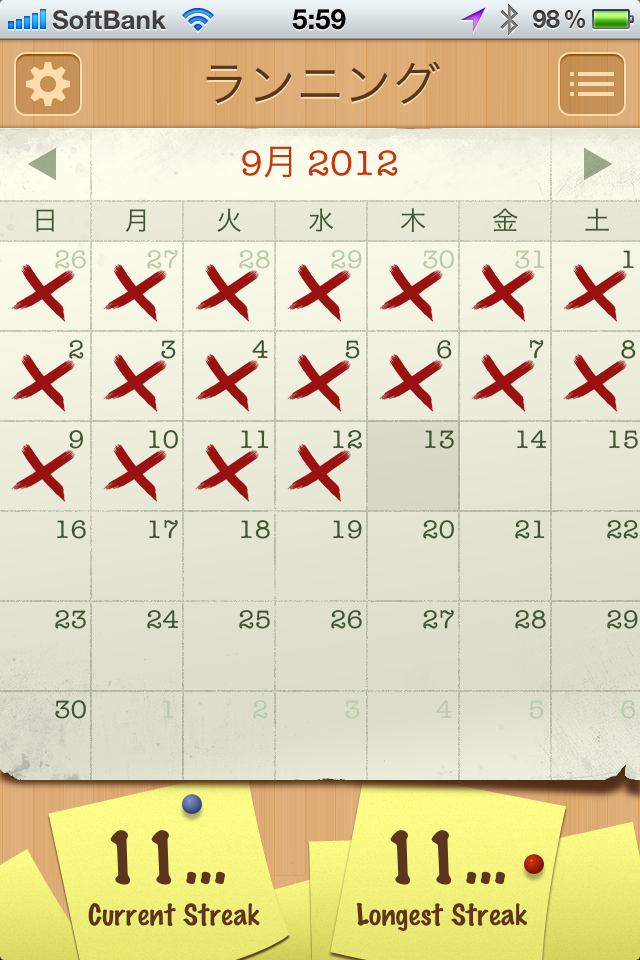The width and height of the screenshot is (640, 960).
Task: Go to the next month
Action: tap(597, 164)
